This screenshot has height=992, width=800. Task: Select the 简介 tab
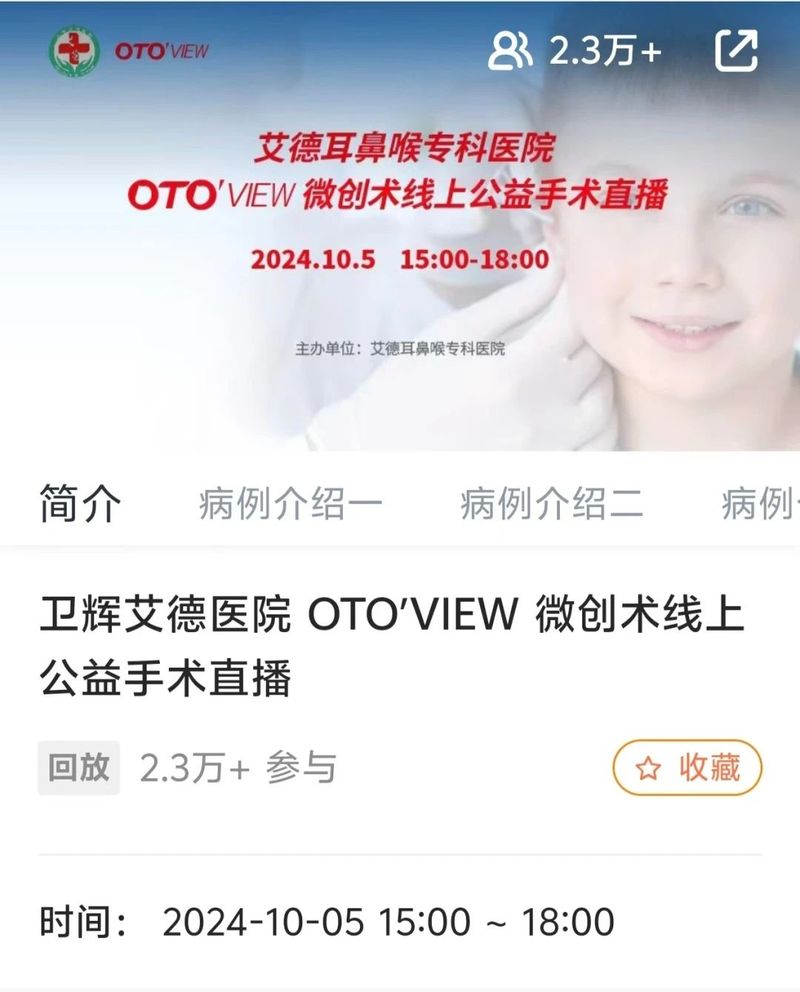point(80,504)
